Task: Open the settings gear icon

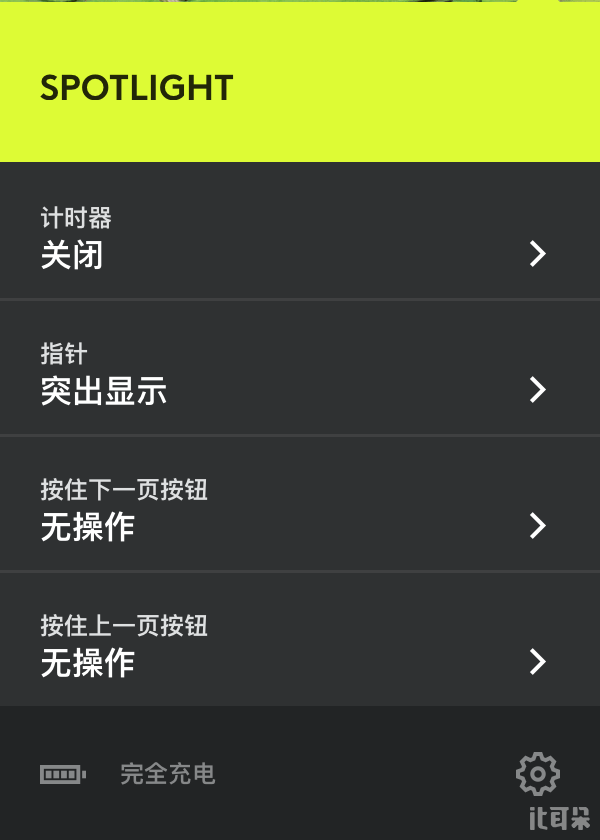Action: [x=538, y=774]
